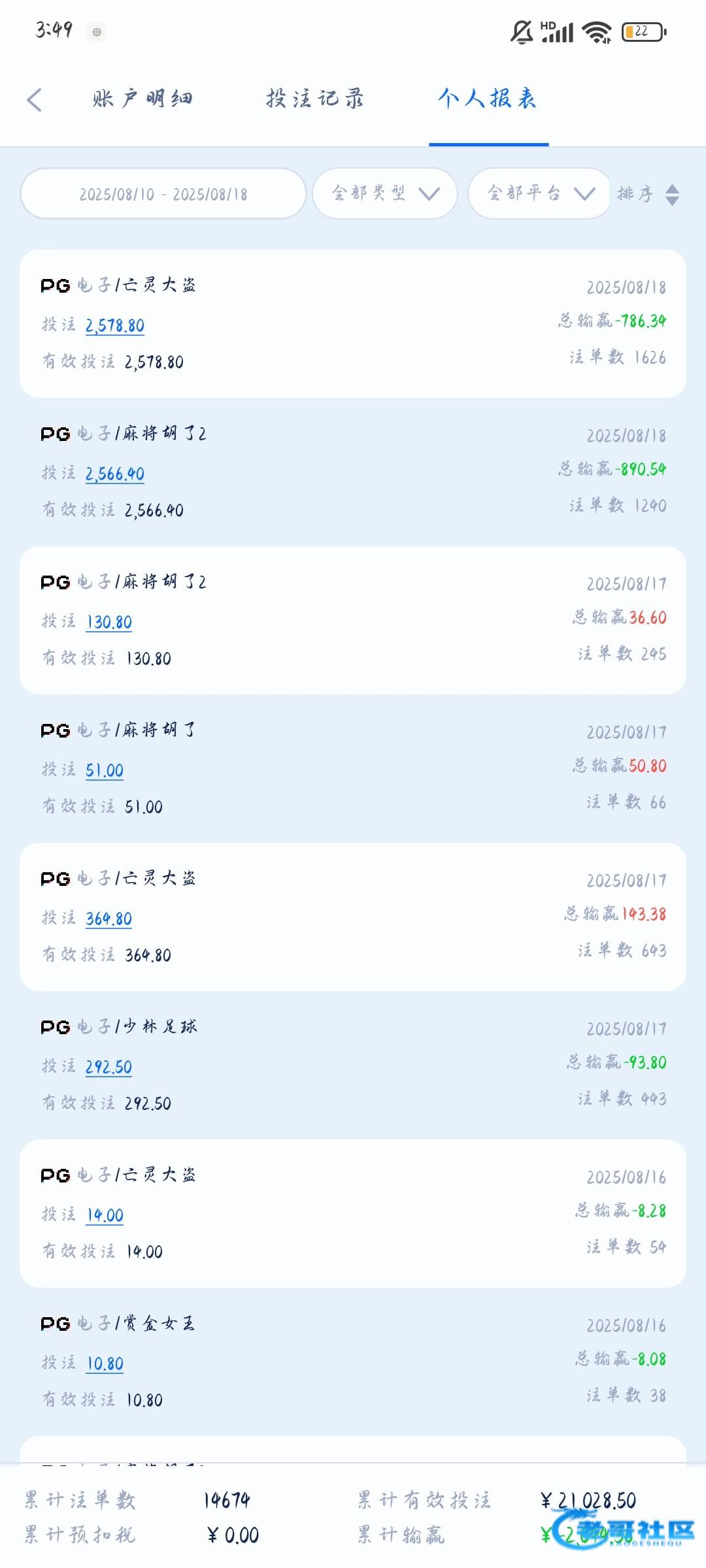Screen dimensions: 706x1568
Task: Expand the 全部类型 dropdown
Action: tap(385, 193)
